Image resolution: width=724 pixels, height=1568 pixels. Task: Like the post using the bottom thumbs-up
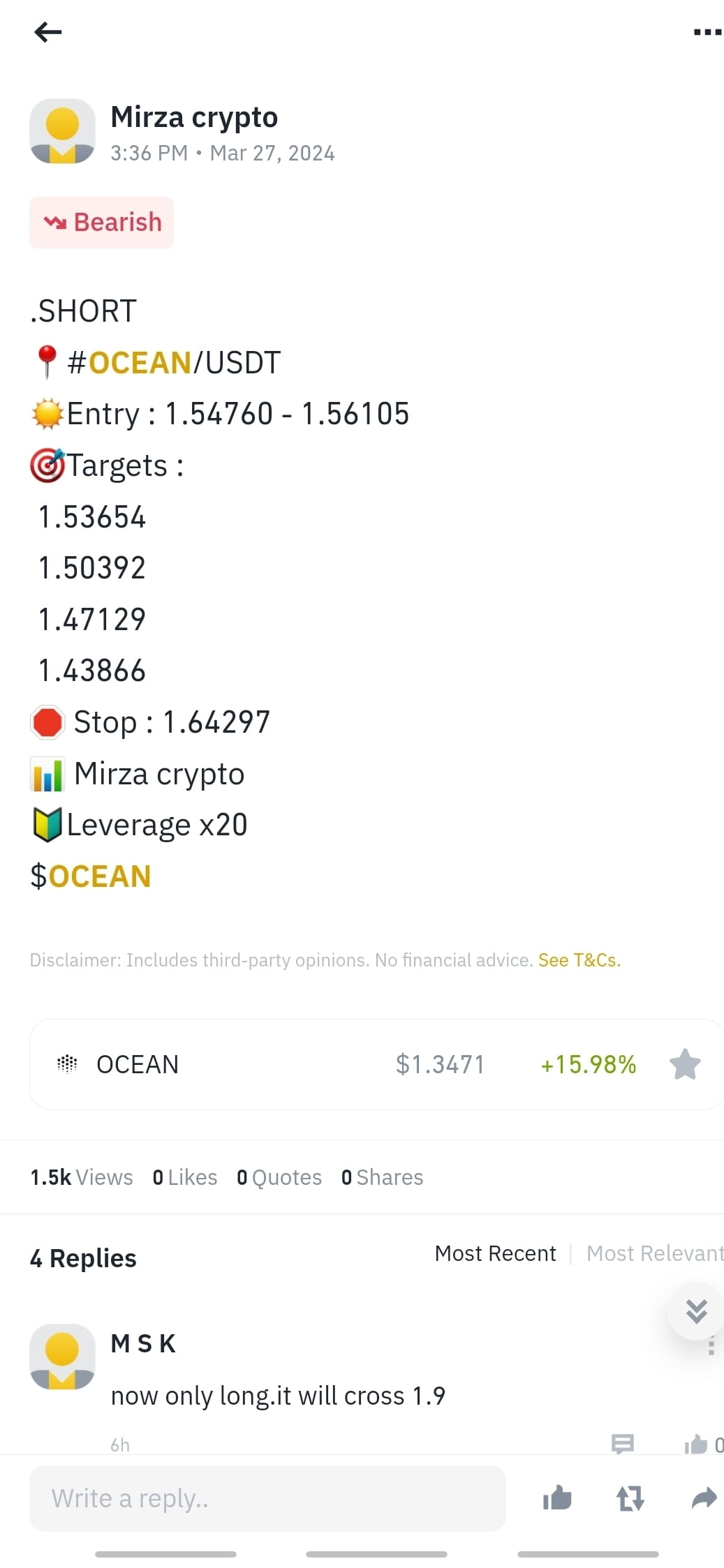(x=556, y=1498)
